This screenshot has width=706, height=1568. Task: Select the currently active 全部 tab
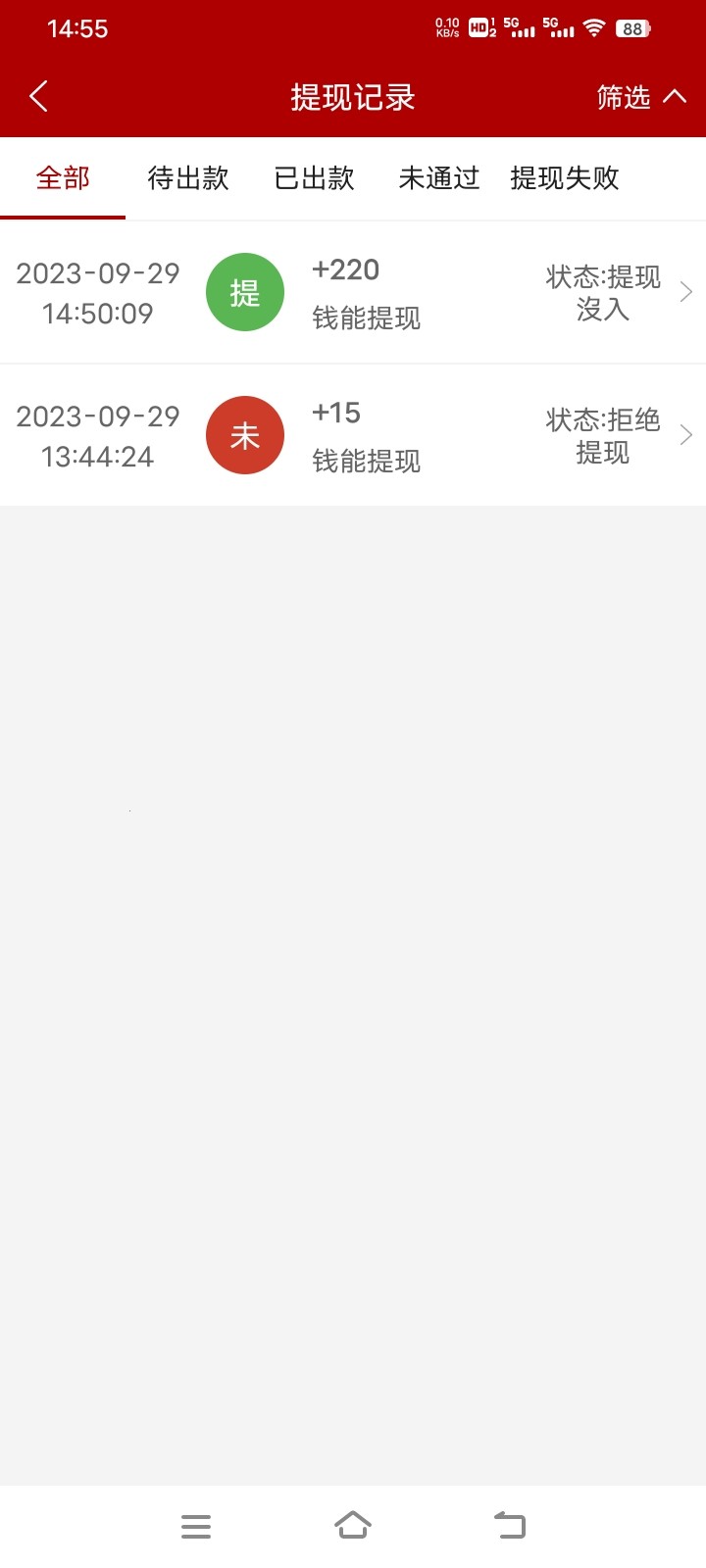coord(63,178)
